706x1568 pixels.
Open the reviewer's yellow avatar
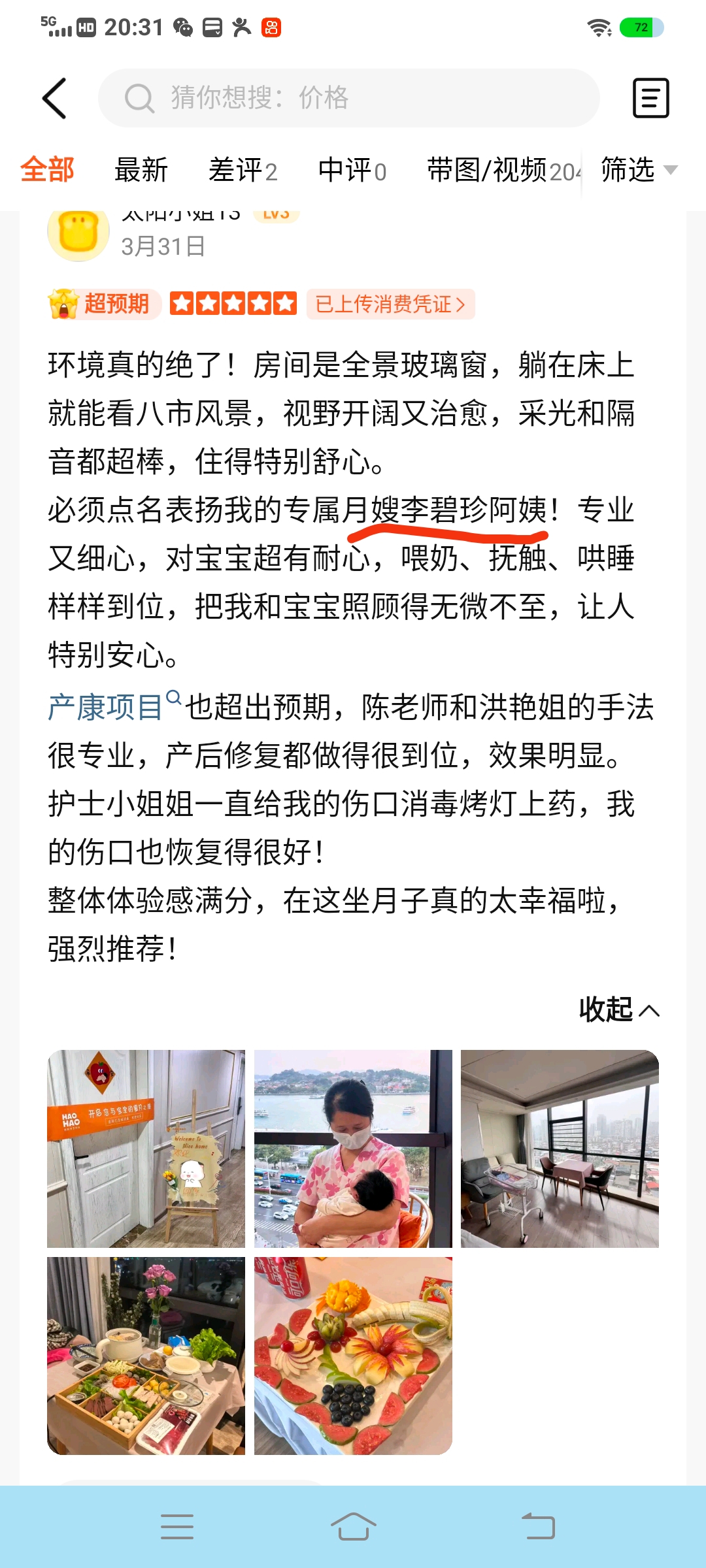coord(78,233)
